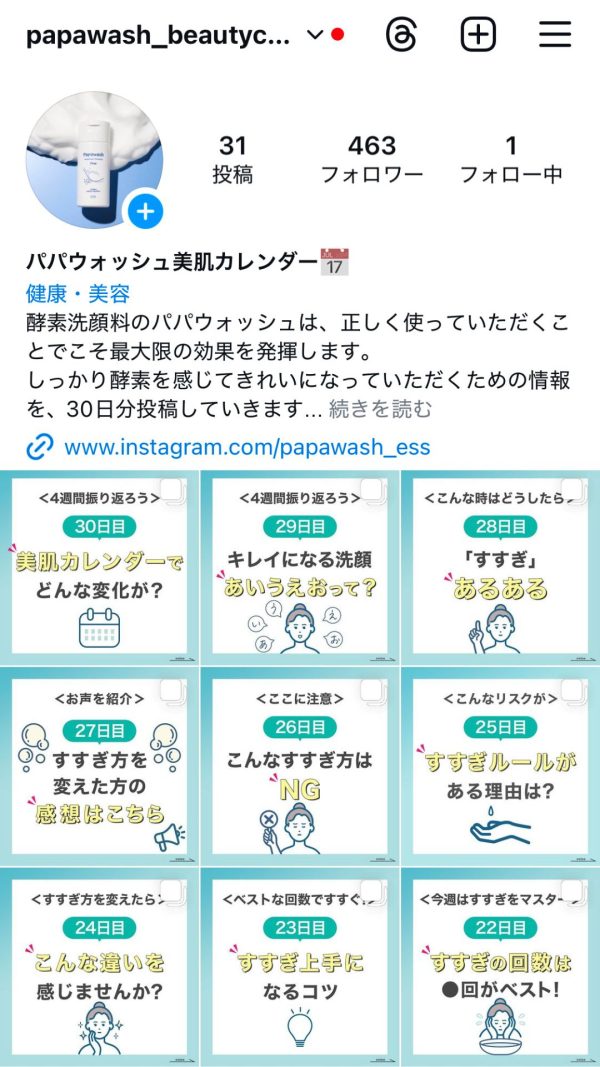View the following list
Viewport: 600px width, 1067px height.
[512, 159]
